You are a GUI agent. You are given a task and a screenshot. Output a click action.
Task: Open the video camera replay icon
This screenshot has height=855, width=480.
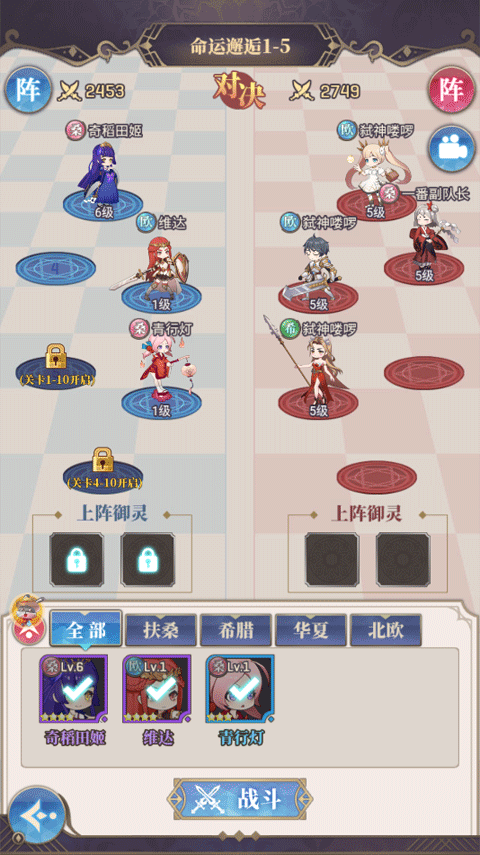pyautogui.click(x=451, y=149)
